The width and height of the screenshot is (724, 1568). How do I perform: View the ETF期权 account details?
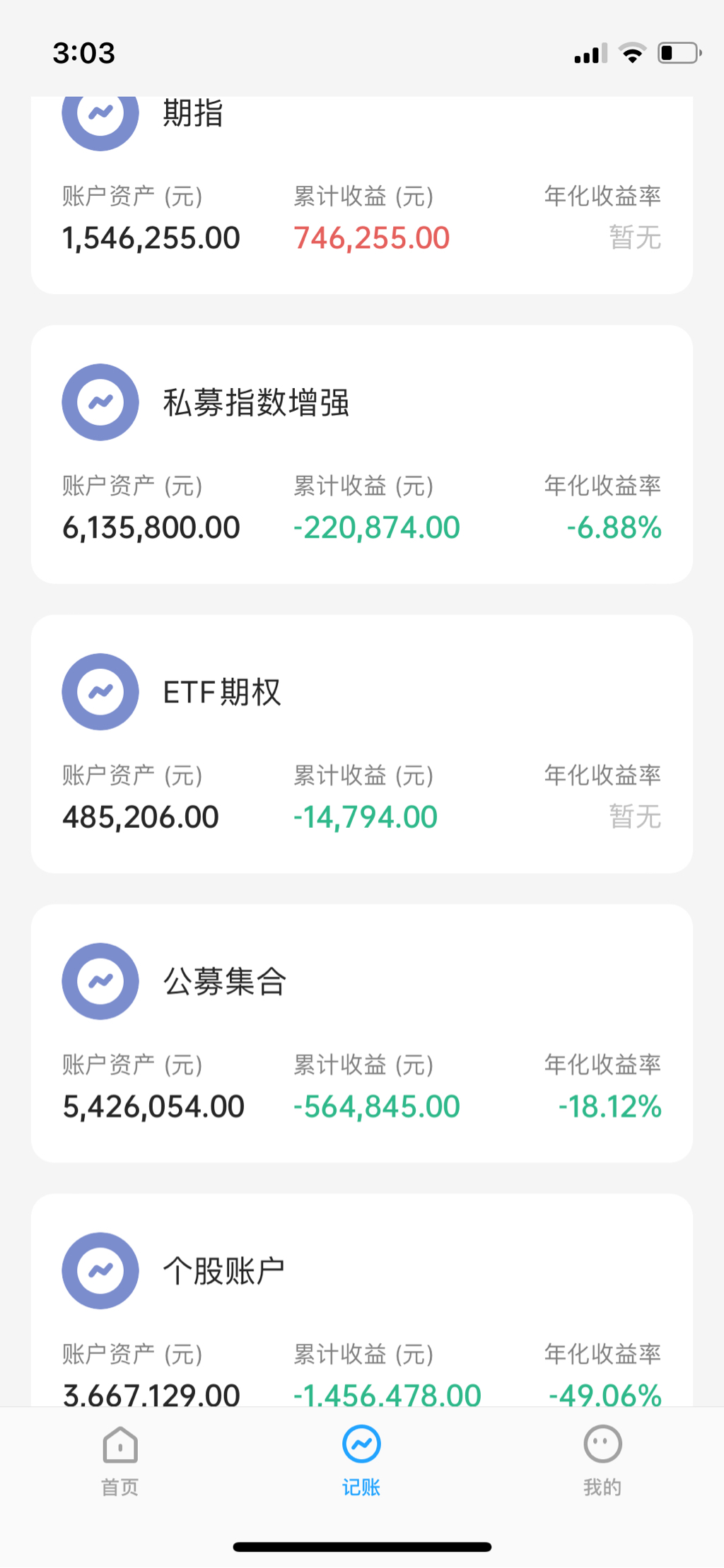pos(361,744)
